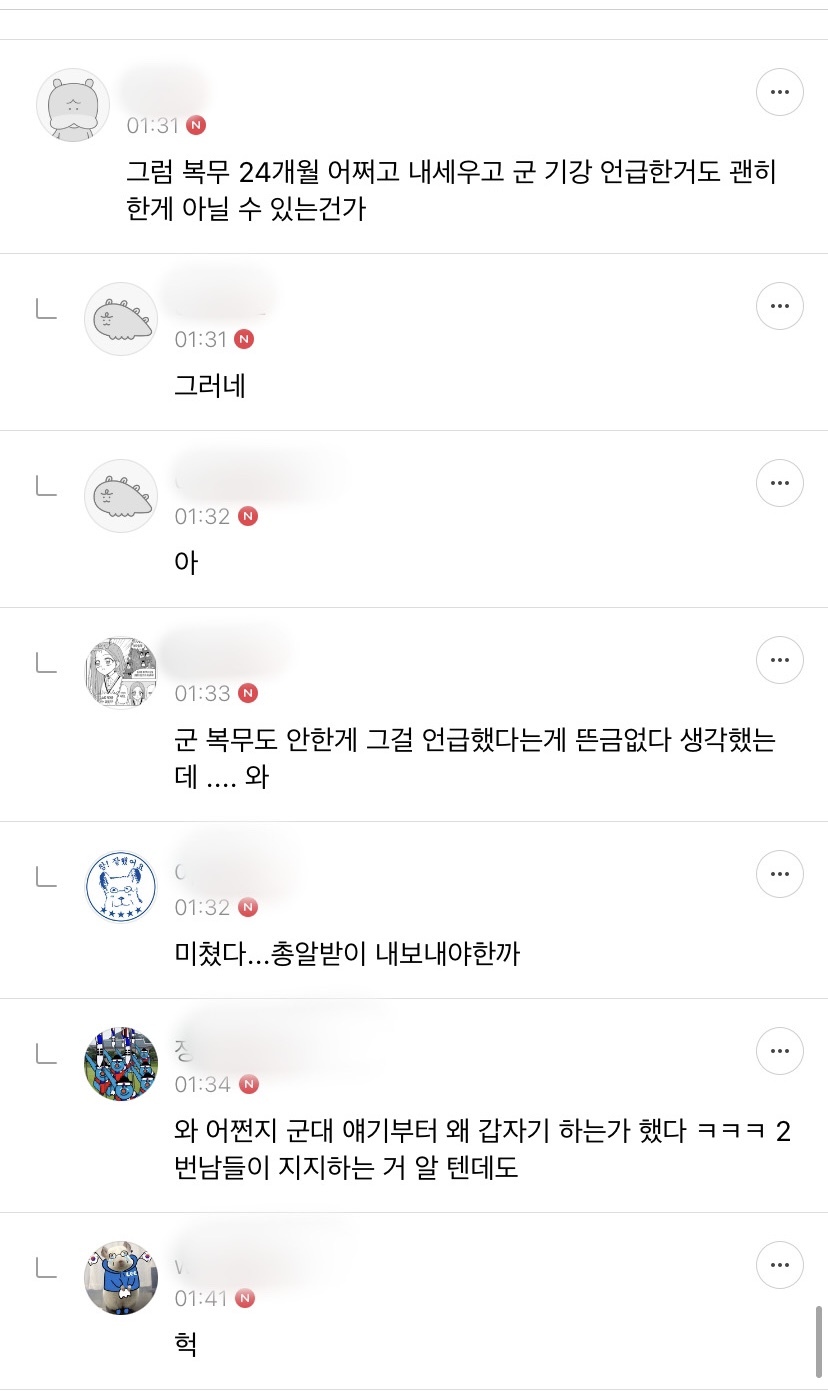
Task: Open the seal avatar on the 아 reply
Action: (120, 495)
